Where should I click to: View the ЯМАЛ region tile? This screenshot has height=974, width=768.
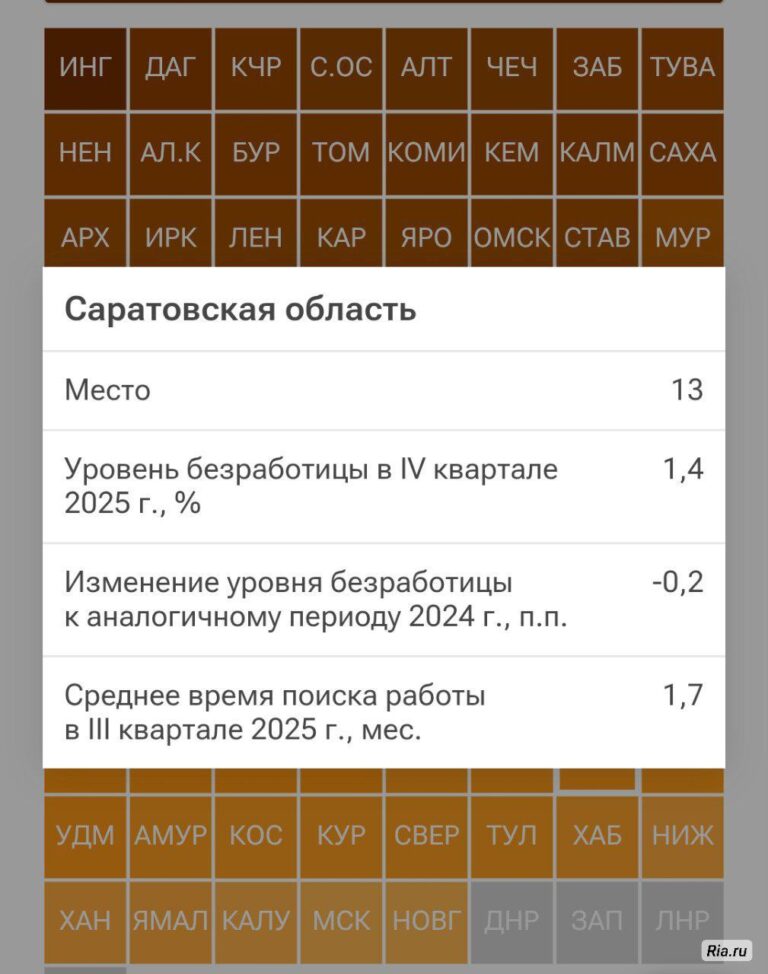click(x=171, y=920)
